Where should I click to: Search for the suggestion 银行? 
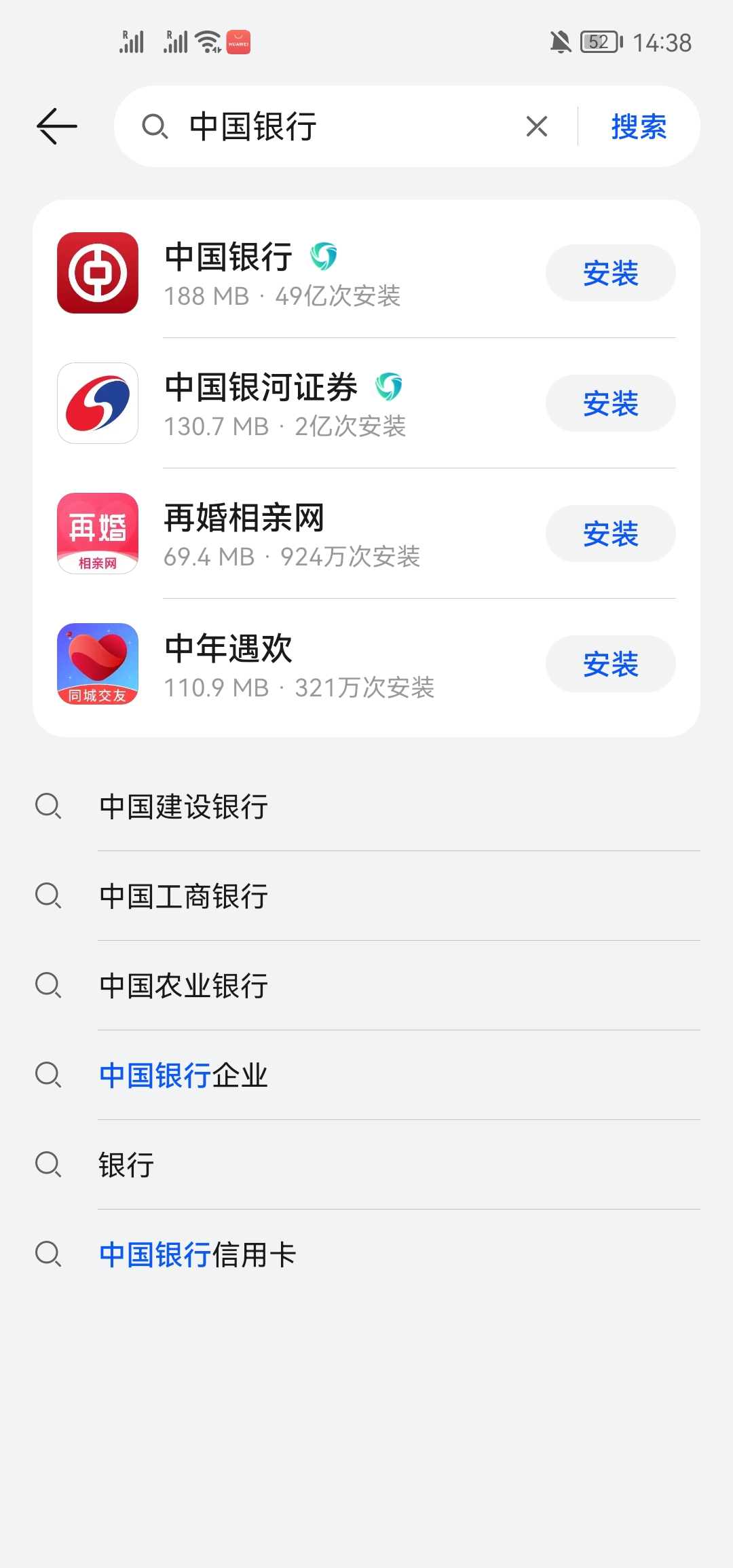366,1165
